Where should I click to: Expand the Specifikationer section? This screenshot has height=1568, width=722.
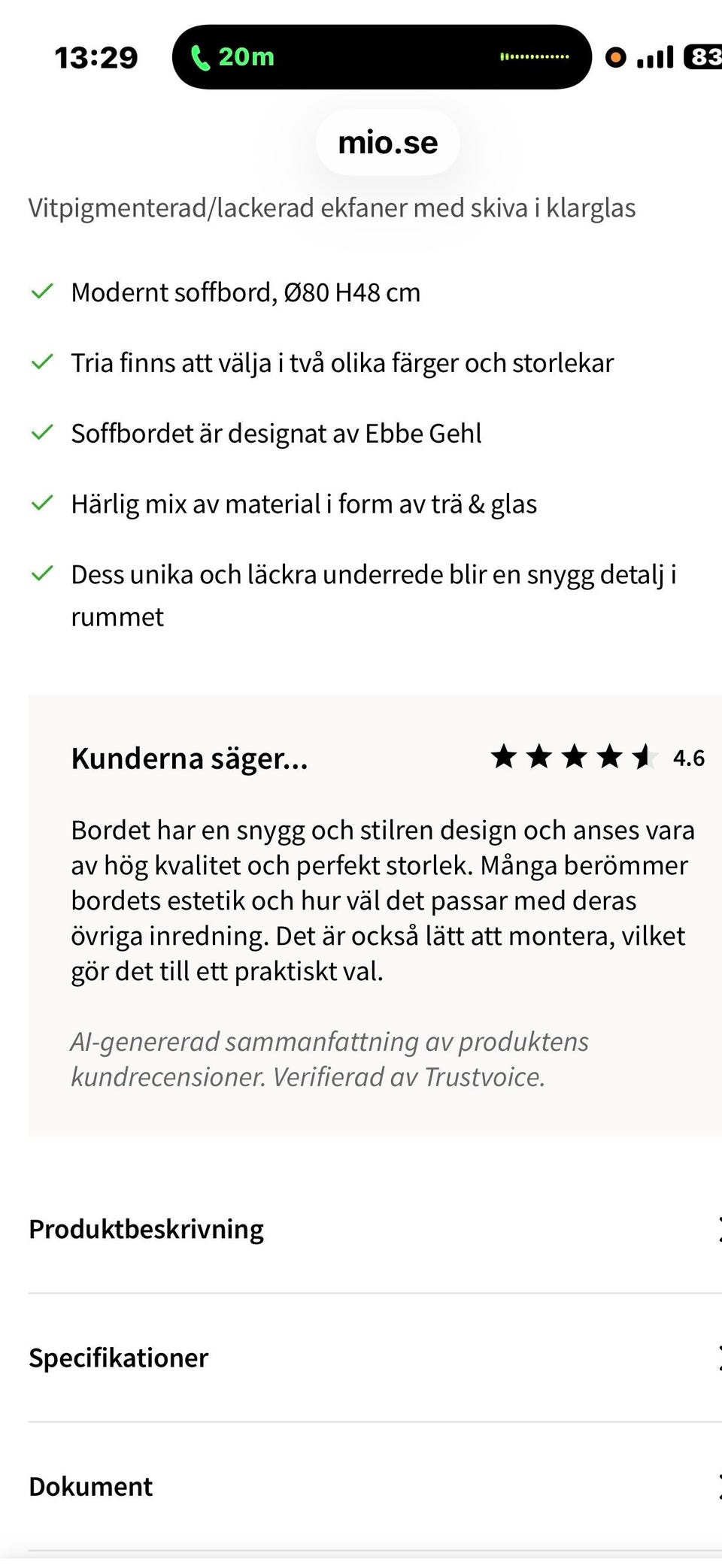pyautogui.click(x=117, y=1358)
